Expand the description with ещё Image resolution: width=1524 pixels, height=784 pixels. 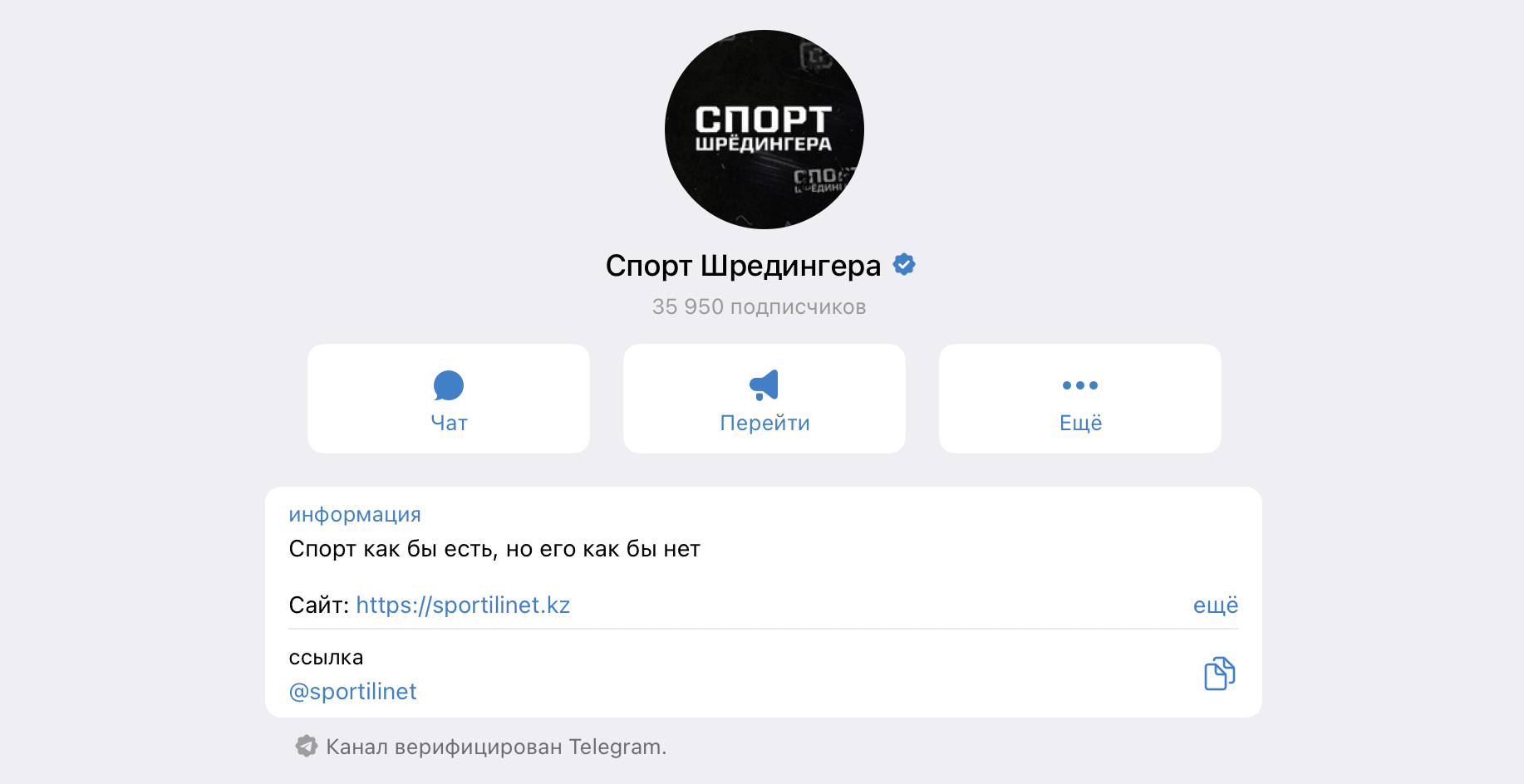click(1215, 605)
